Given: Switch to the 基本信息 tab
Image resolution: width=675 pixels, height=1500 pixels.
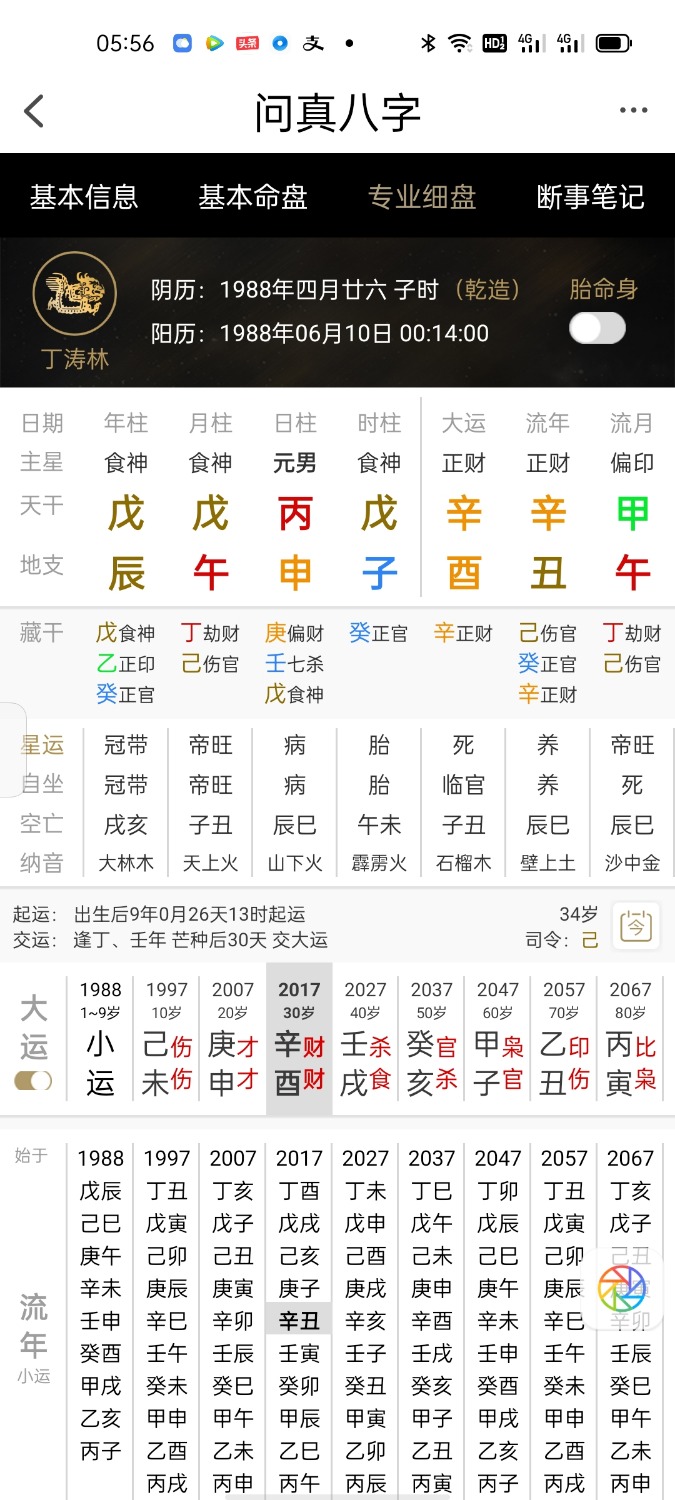Looking at the screenshot, I should point(84,197).
